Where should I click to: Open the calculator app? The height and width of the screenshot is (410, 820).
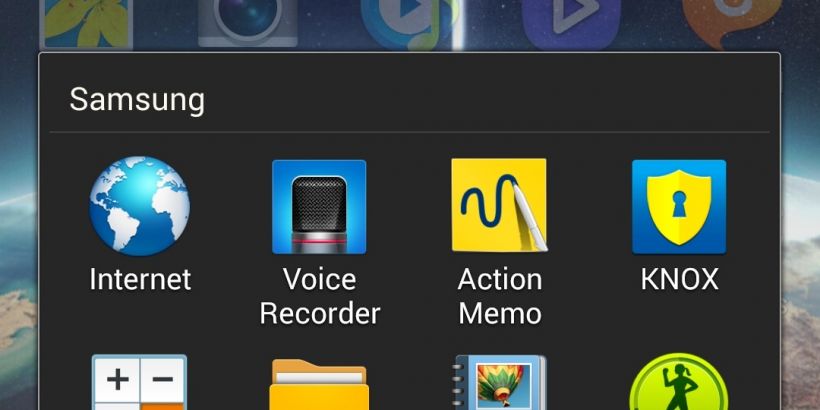click(x=139, y=385)
